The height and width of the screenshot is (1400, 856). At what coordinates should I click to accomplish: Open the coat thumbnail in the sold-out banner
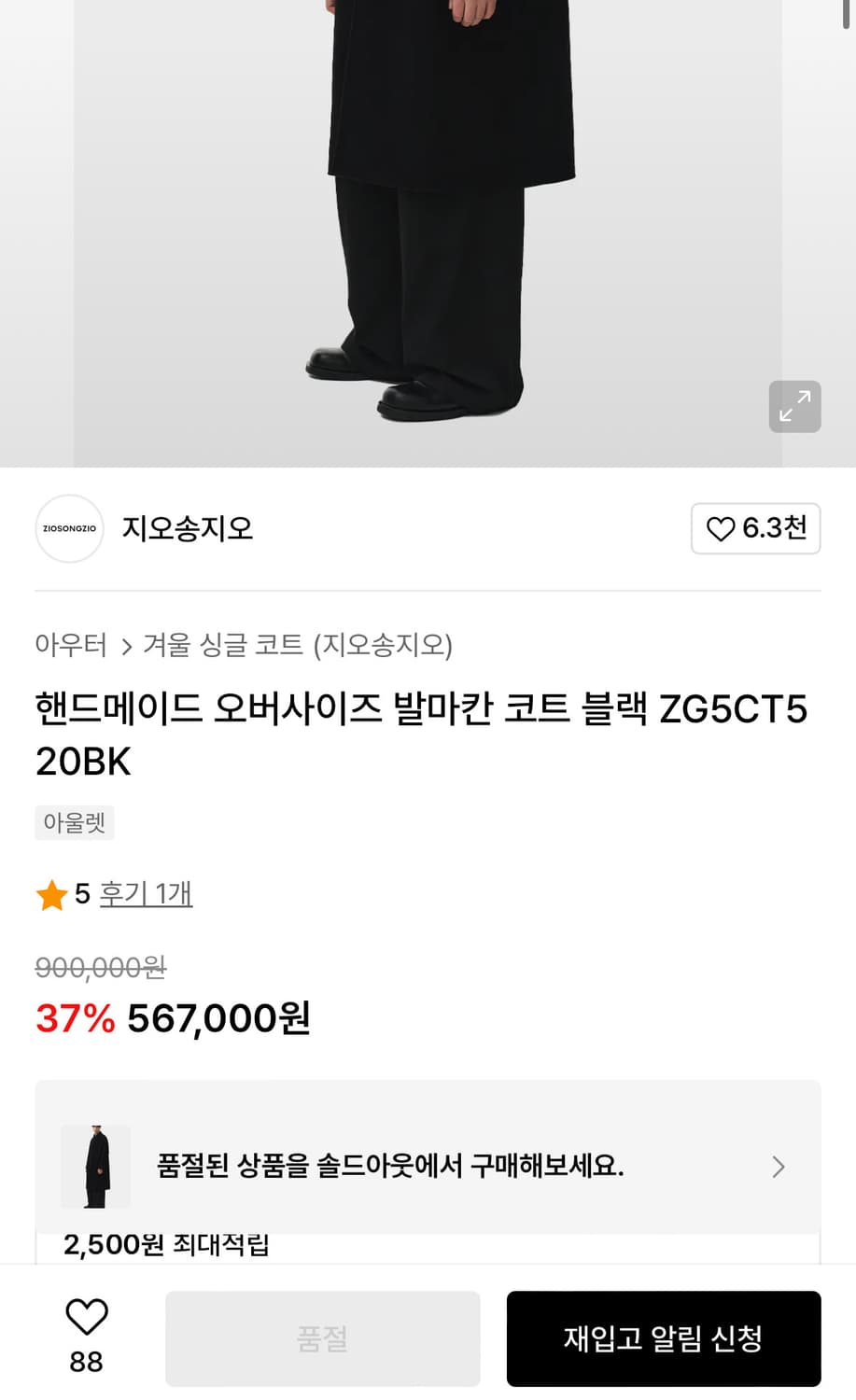coord(95,1166)
